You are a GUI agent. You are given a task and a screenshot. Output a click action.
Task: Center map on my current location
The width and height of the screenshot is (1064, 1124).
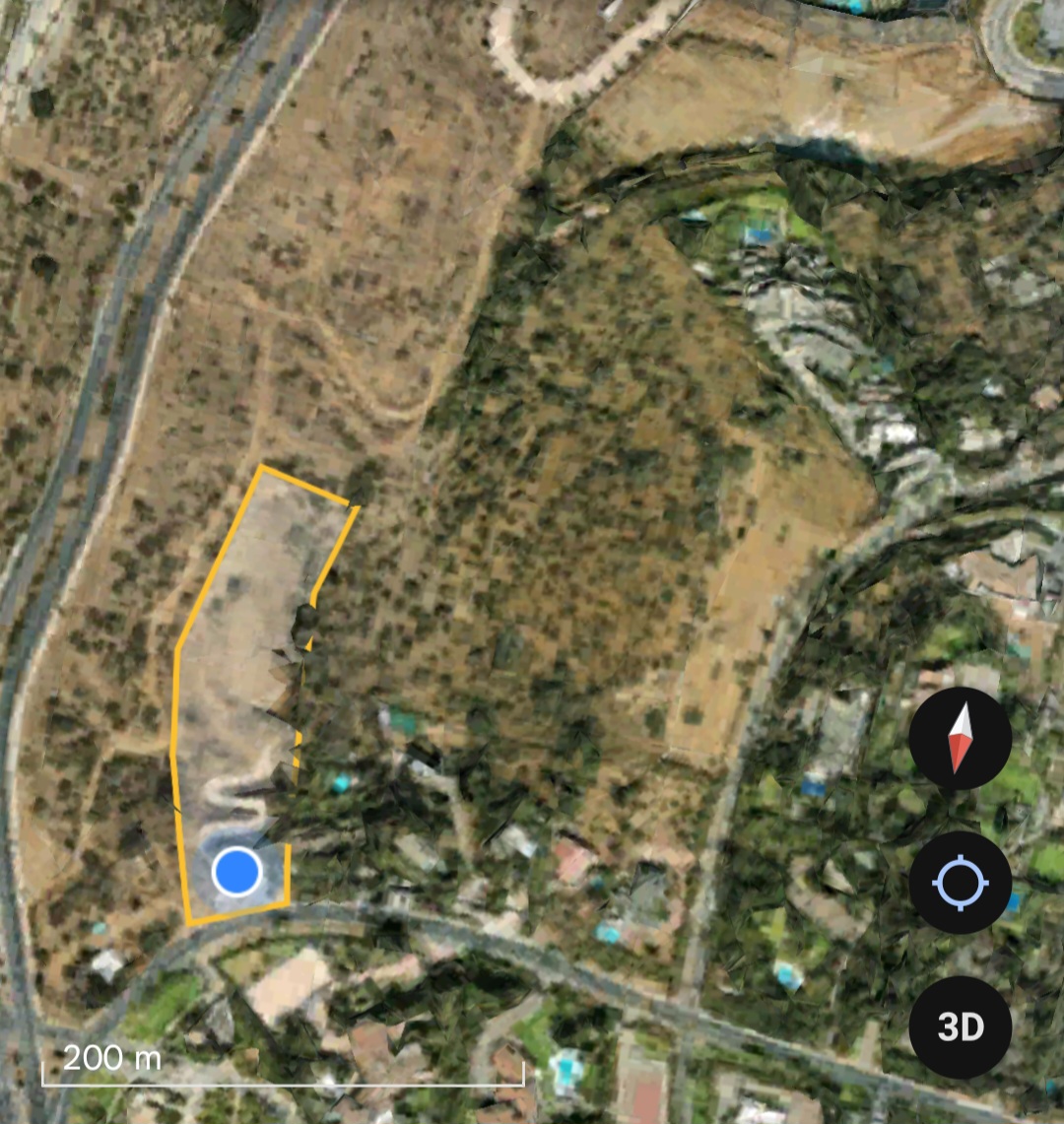tap(960, 883)
